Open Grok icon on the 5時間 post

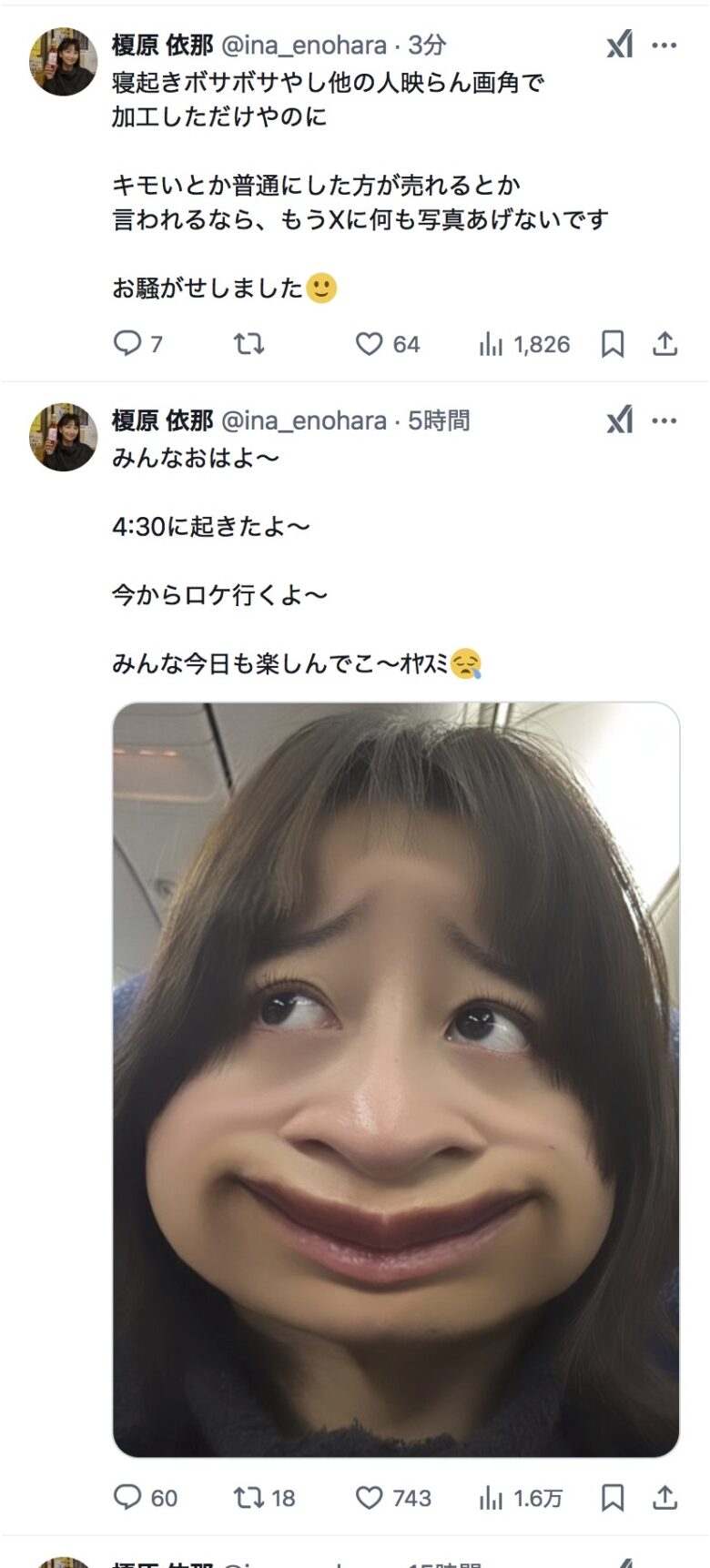(x=620, y=420)
